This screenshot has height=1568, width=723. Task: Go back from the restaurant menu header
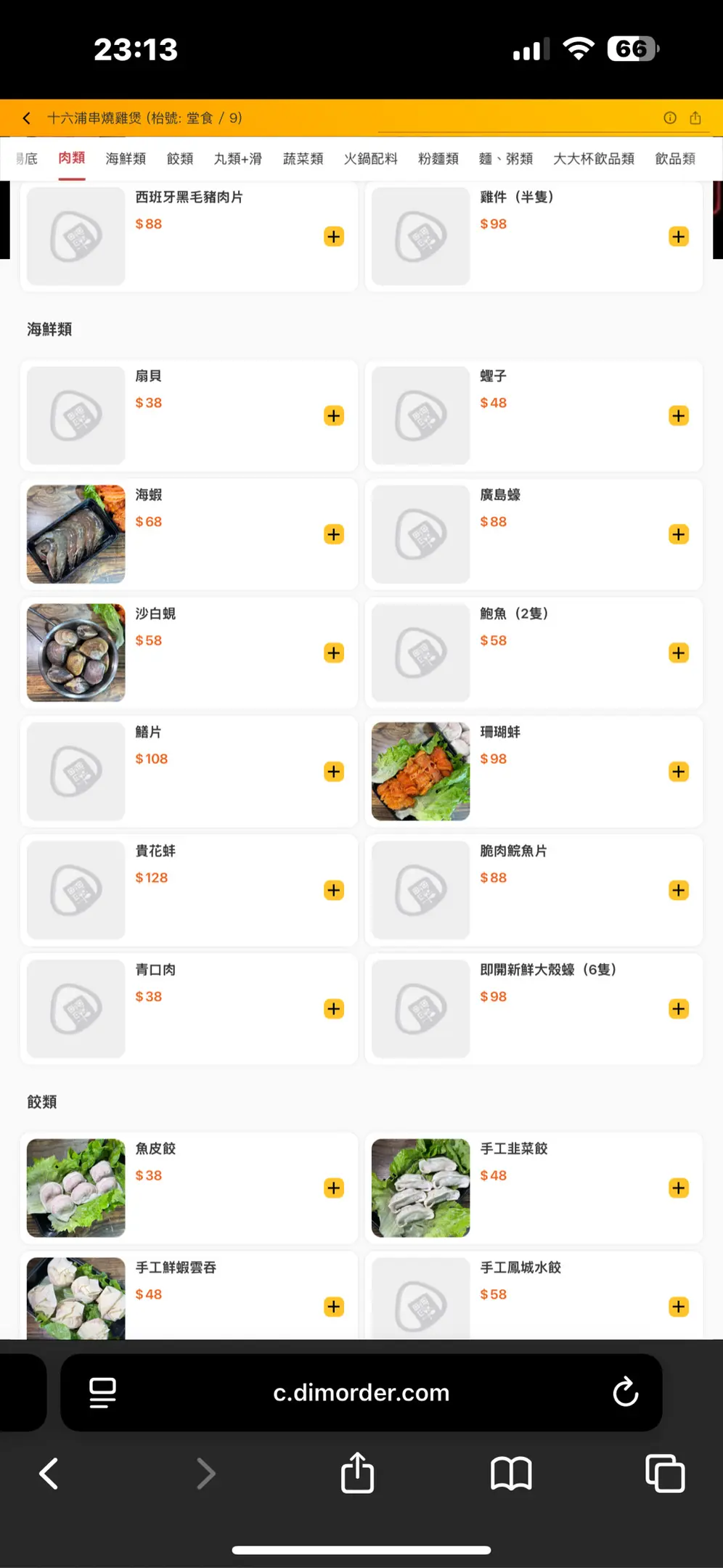(27, 118)
